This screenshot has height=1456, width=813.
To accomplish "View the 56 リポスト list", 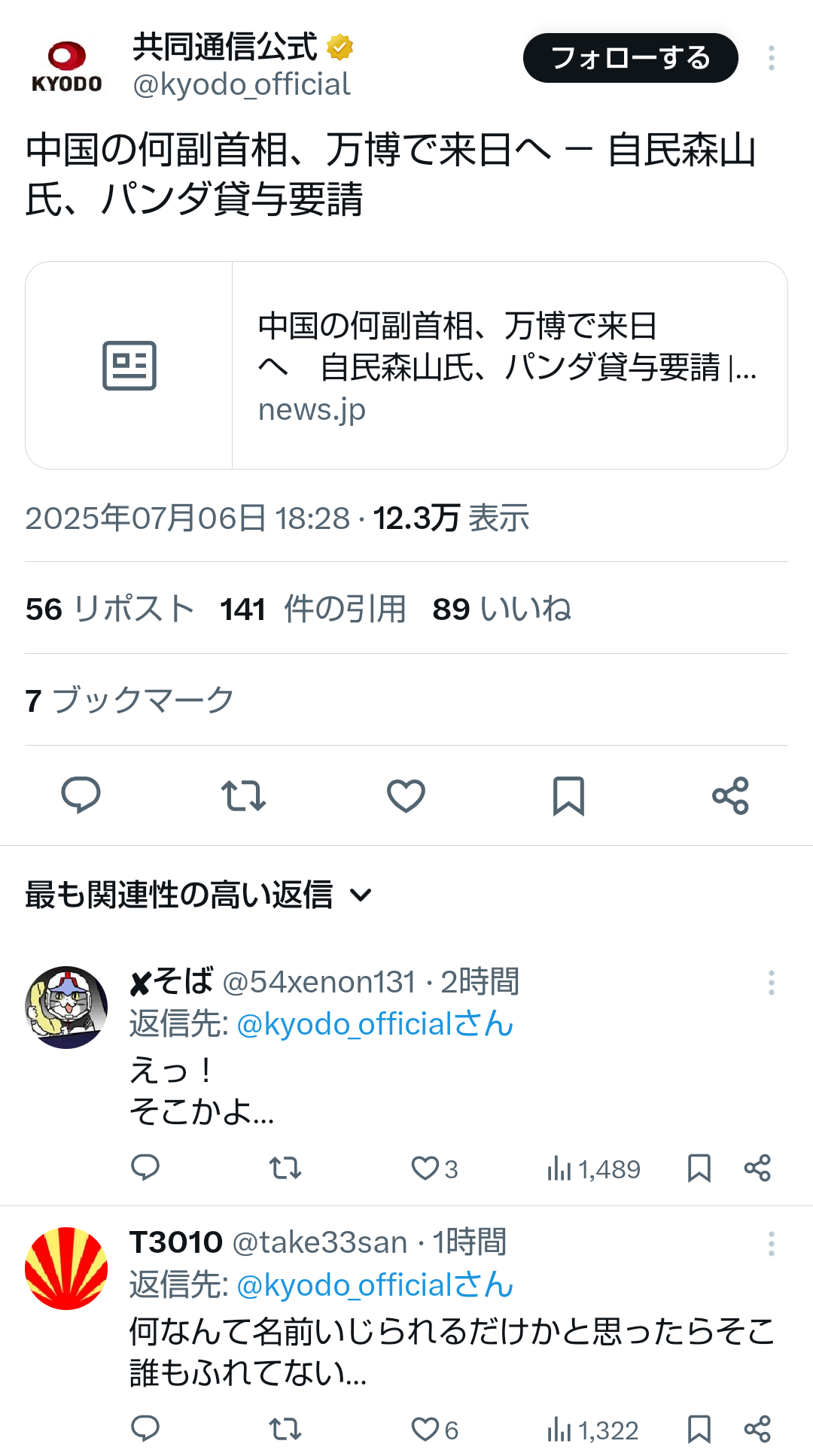I will [110, 609].
